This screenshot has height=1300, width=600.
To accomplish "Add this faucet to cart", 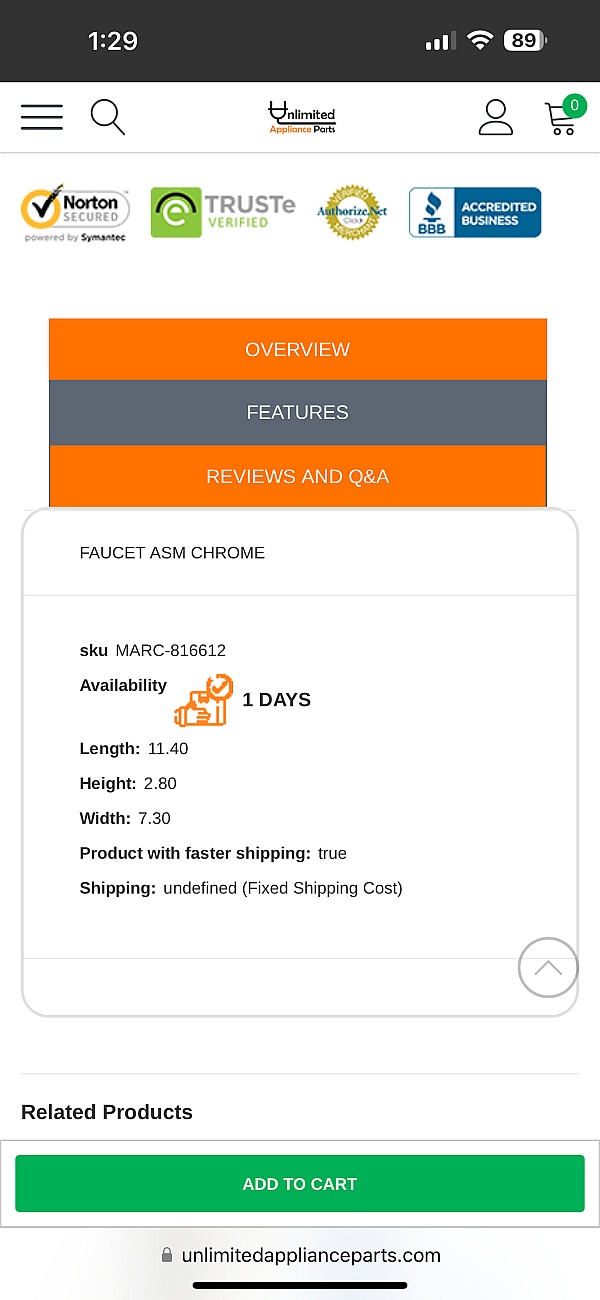I will (300, 1184).
